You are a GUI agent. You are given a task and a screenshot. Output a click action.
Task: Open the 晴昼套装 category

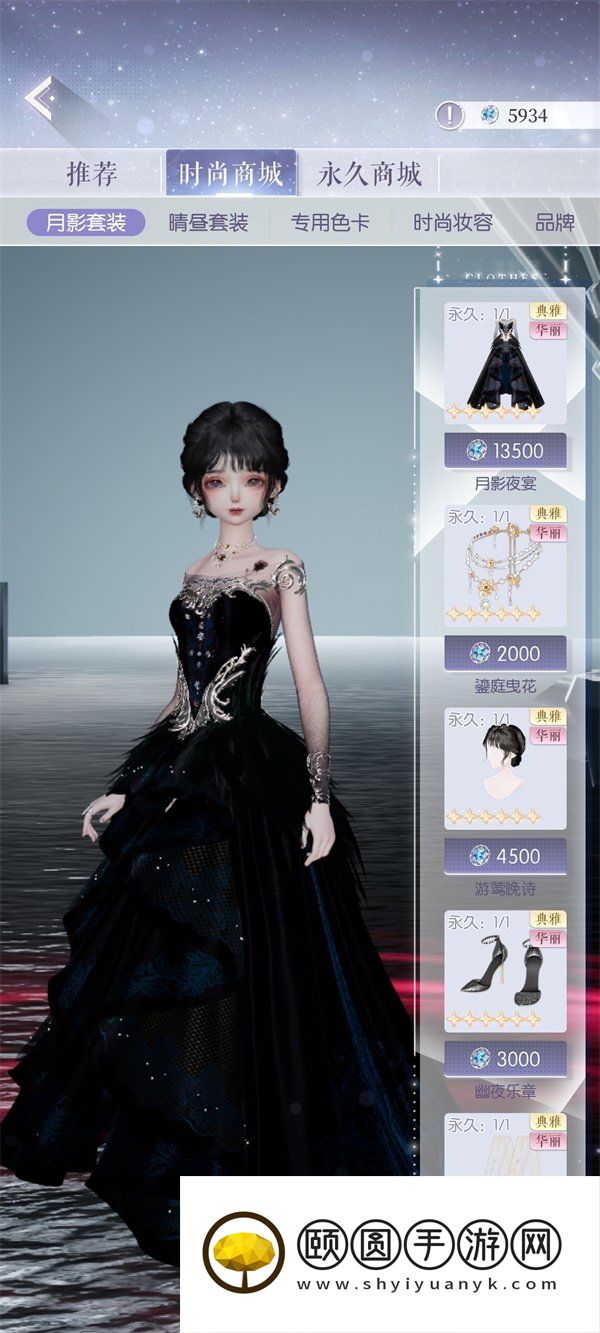click(x=208, y=222)
